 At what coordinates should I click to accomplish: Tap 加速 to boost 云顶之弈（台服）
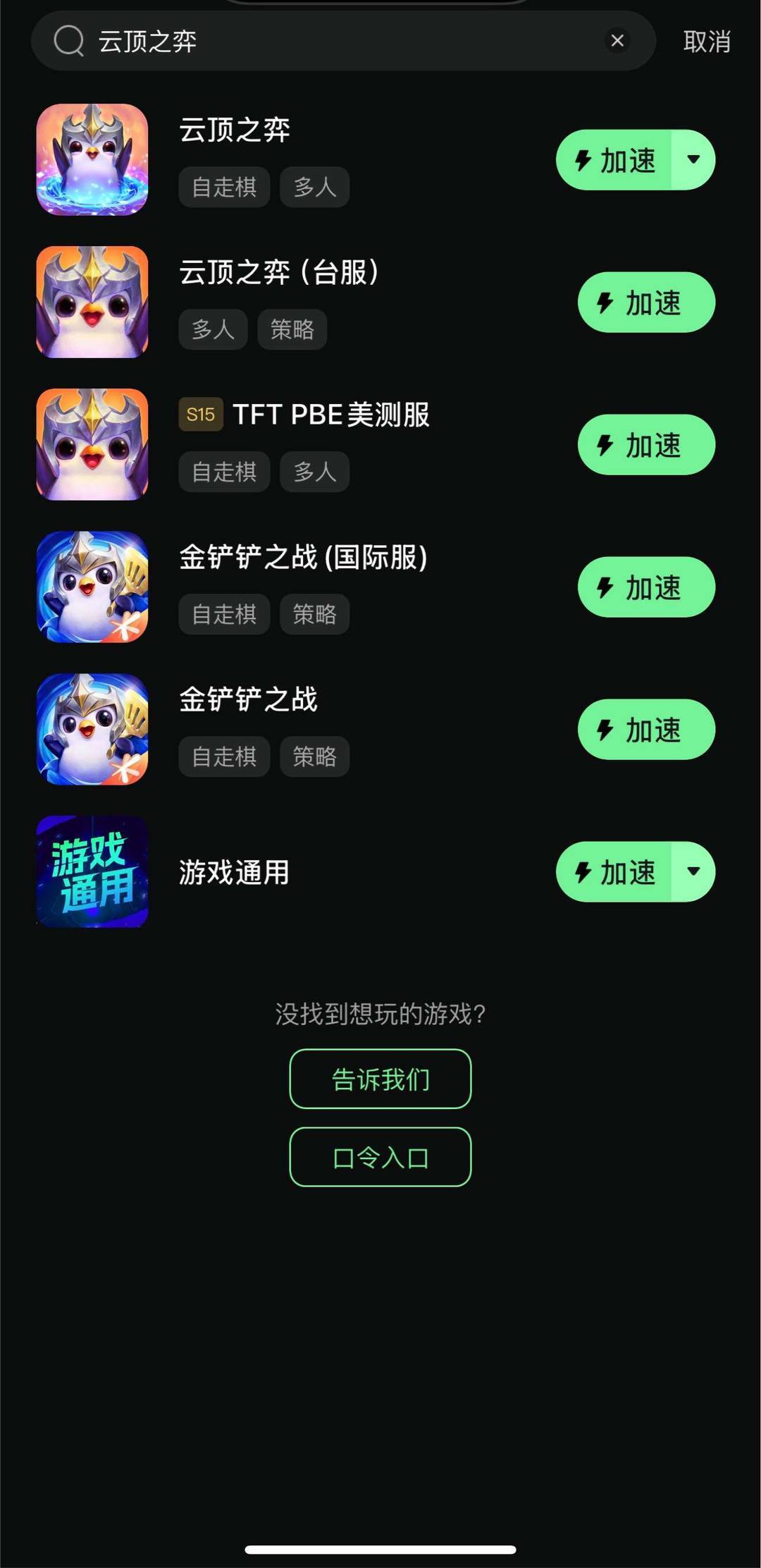tap(645, 302)
